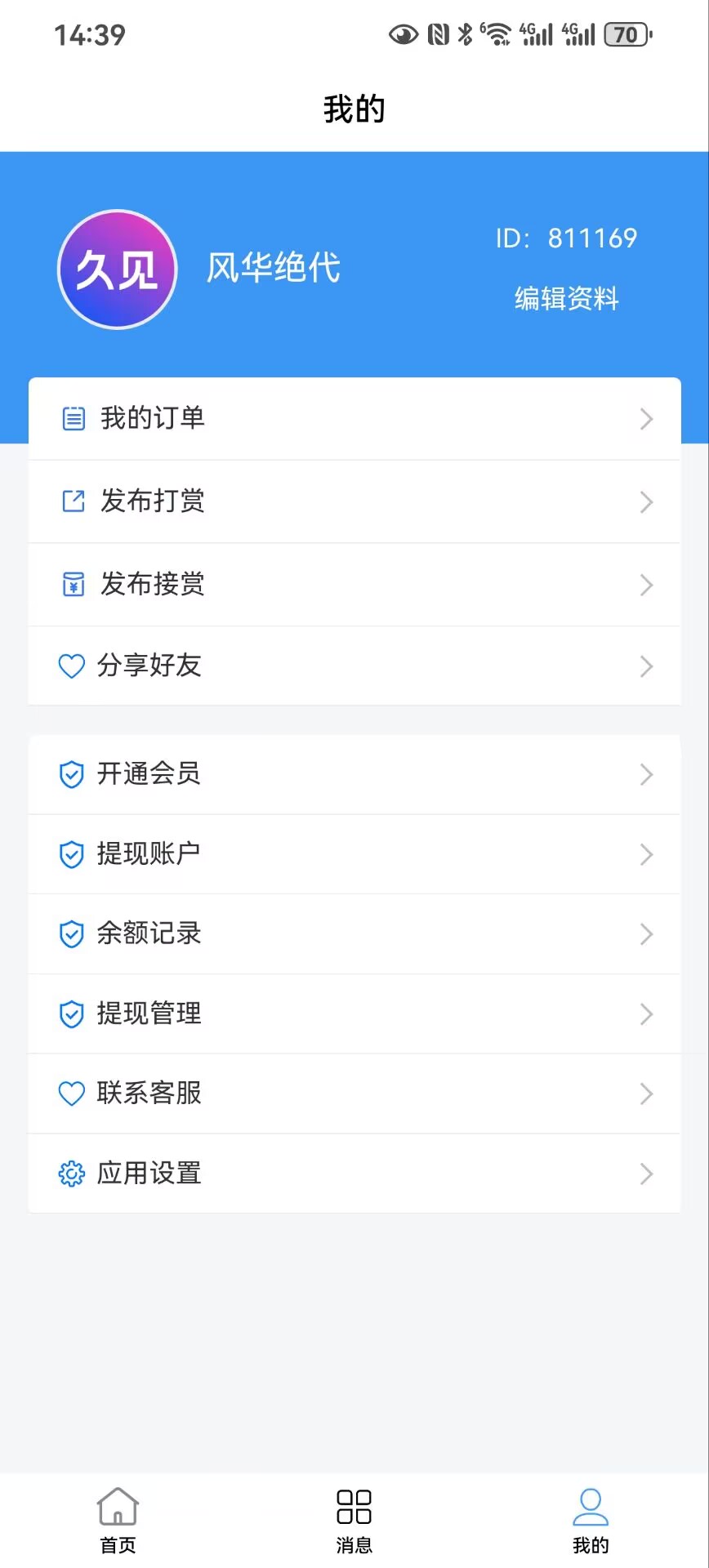Expand 提现管理 with its arrow
The width and height of the screenshot is (709, 1568).
[646, 1014]
